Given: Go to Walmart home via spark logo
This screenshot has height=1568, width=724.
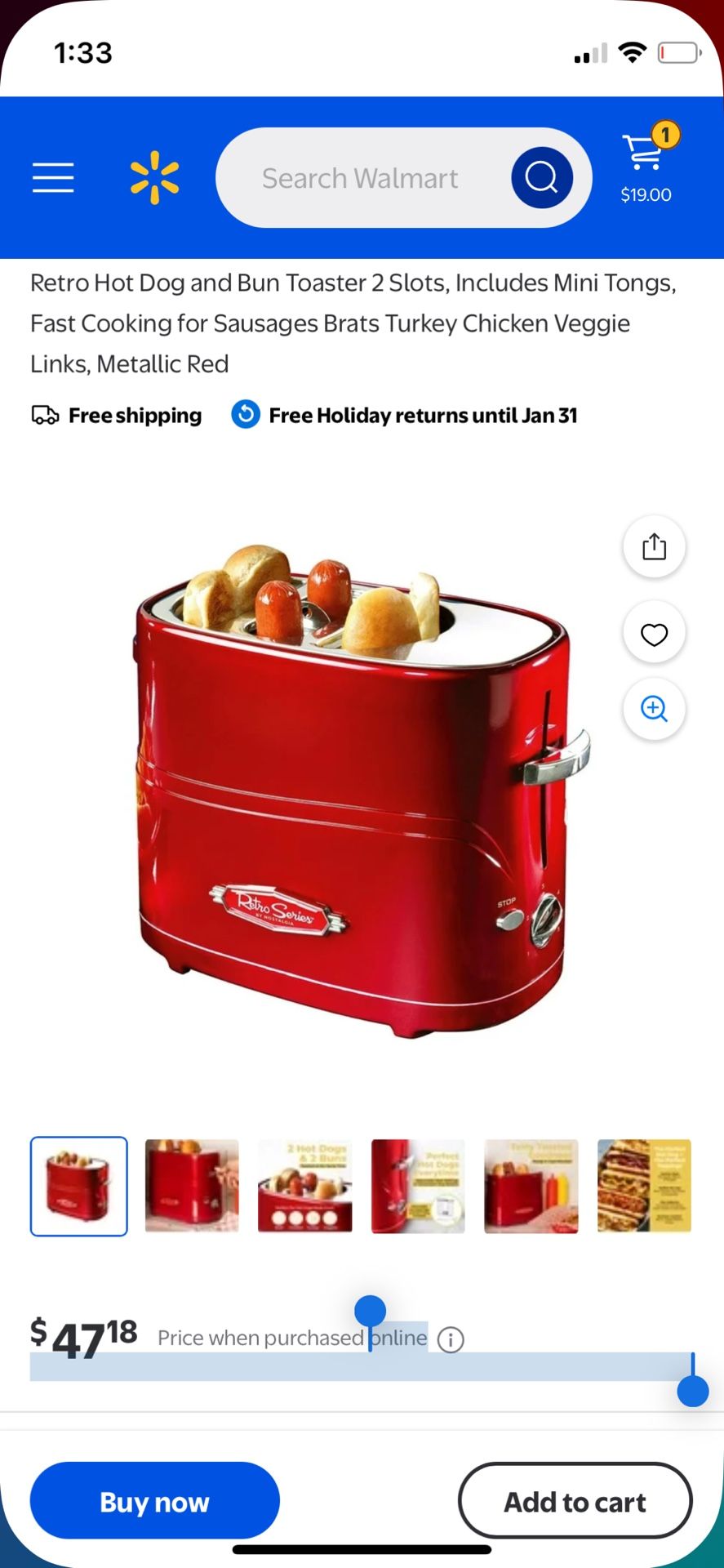Looking at the screenshot, I should click(154, 177).
